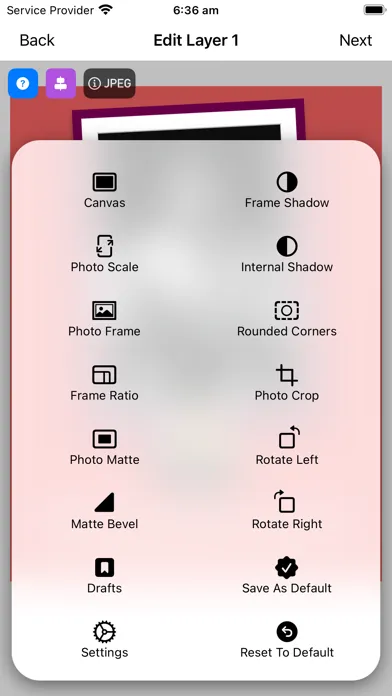The image size is (392, 696).
Task: Open the Photo Frame option
Action: [104, 320]
